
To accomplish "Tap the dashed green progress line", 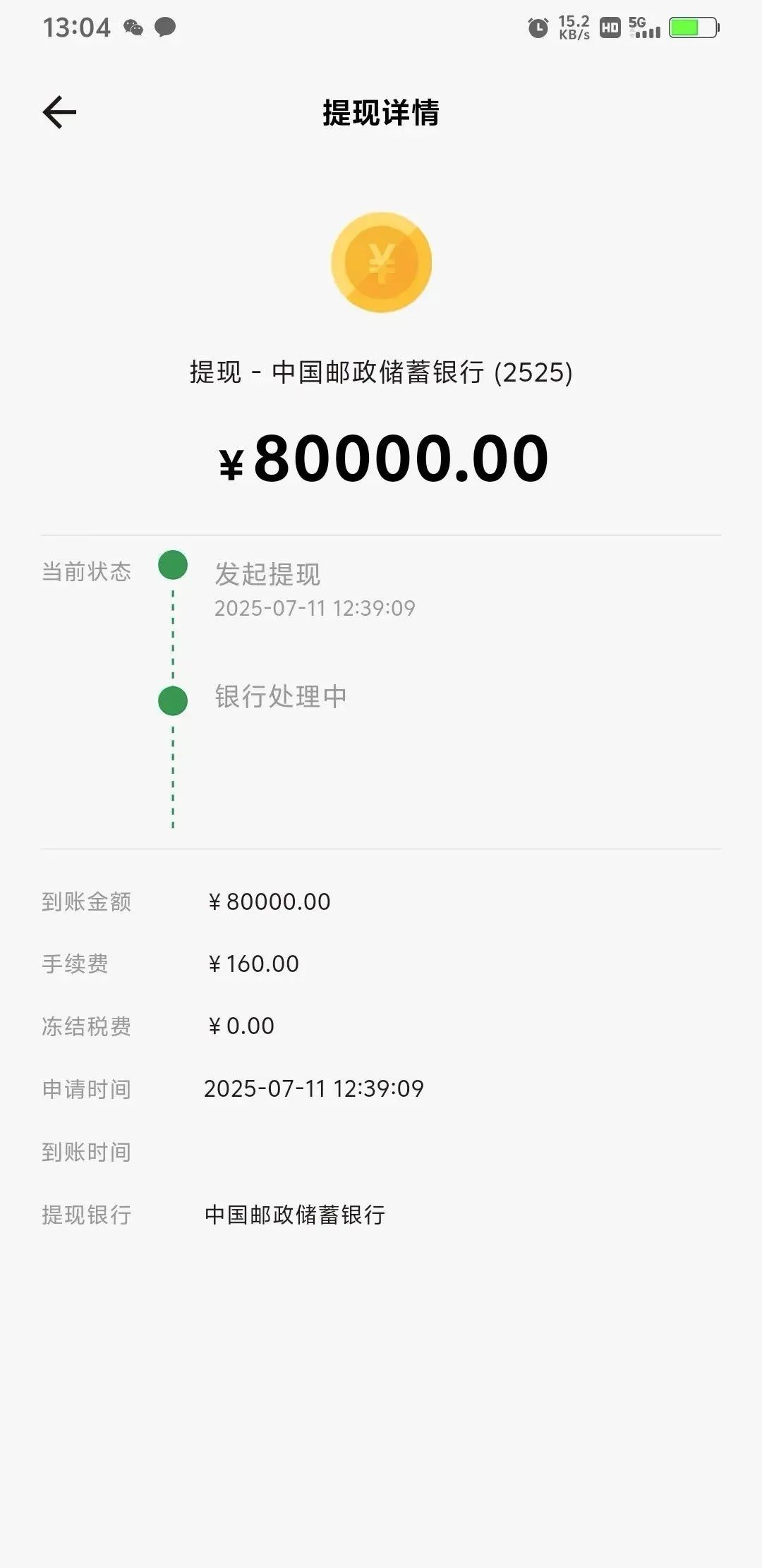I will [x=171, y=776].
